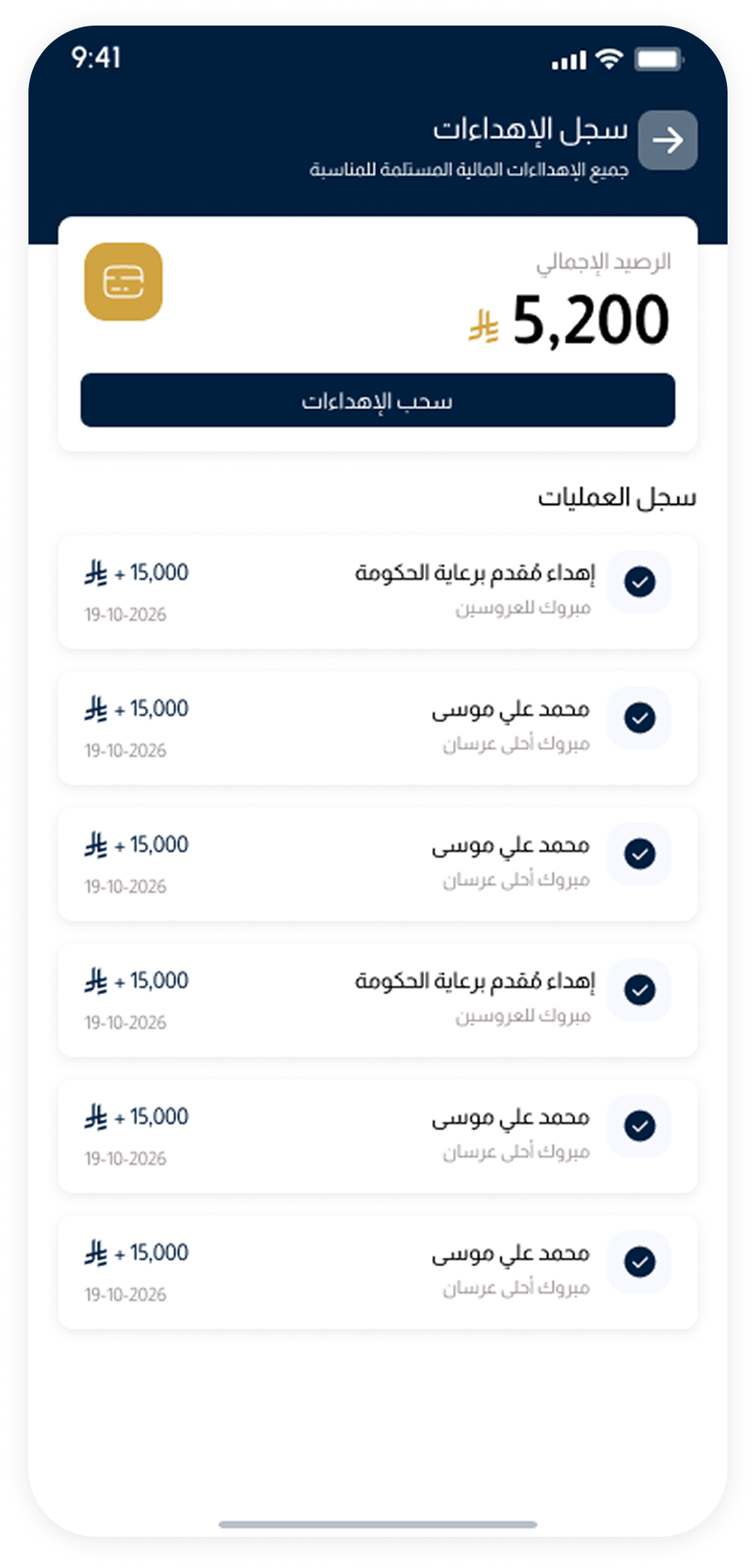Tap the Wi-Fi icon in the status bar
Viewport: 756px width, 1568px height.
pyautogui.click(x=610, y=60)
